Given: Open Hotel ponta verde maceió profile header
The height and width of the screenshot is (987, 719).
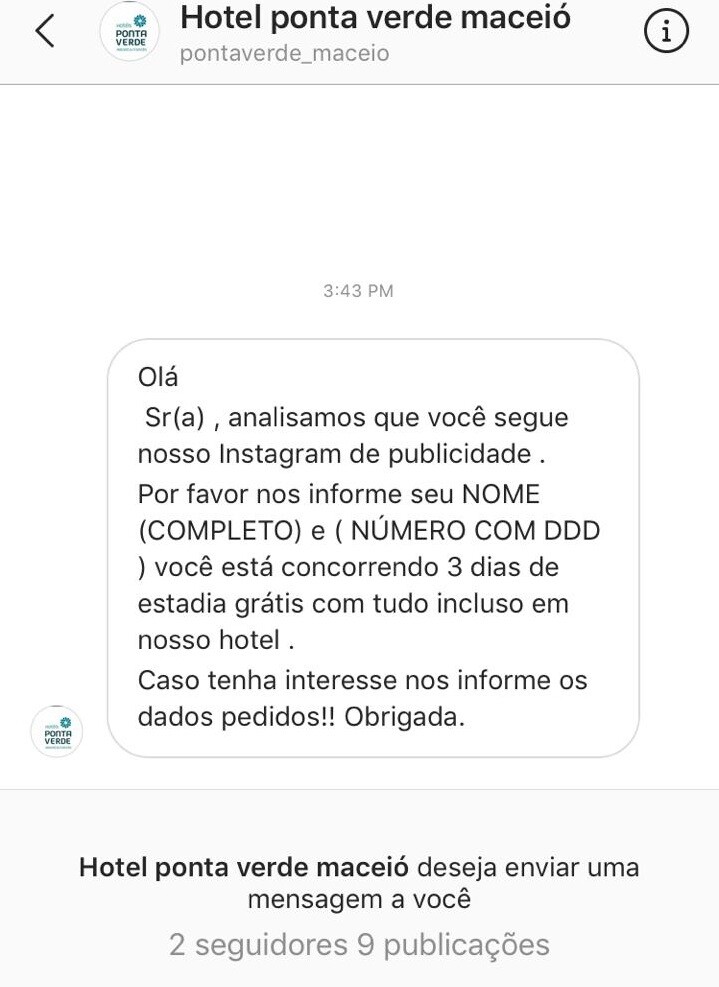Looking at the screenshot, I should pyautogui.click(x=375, y=32).
